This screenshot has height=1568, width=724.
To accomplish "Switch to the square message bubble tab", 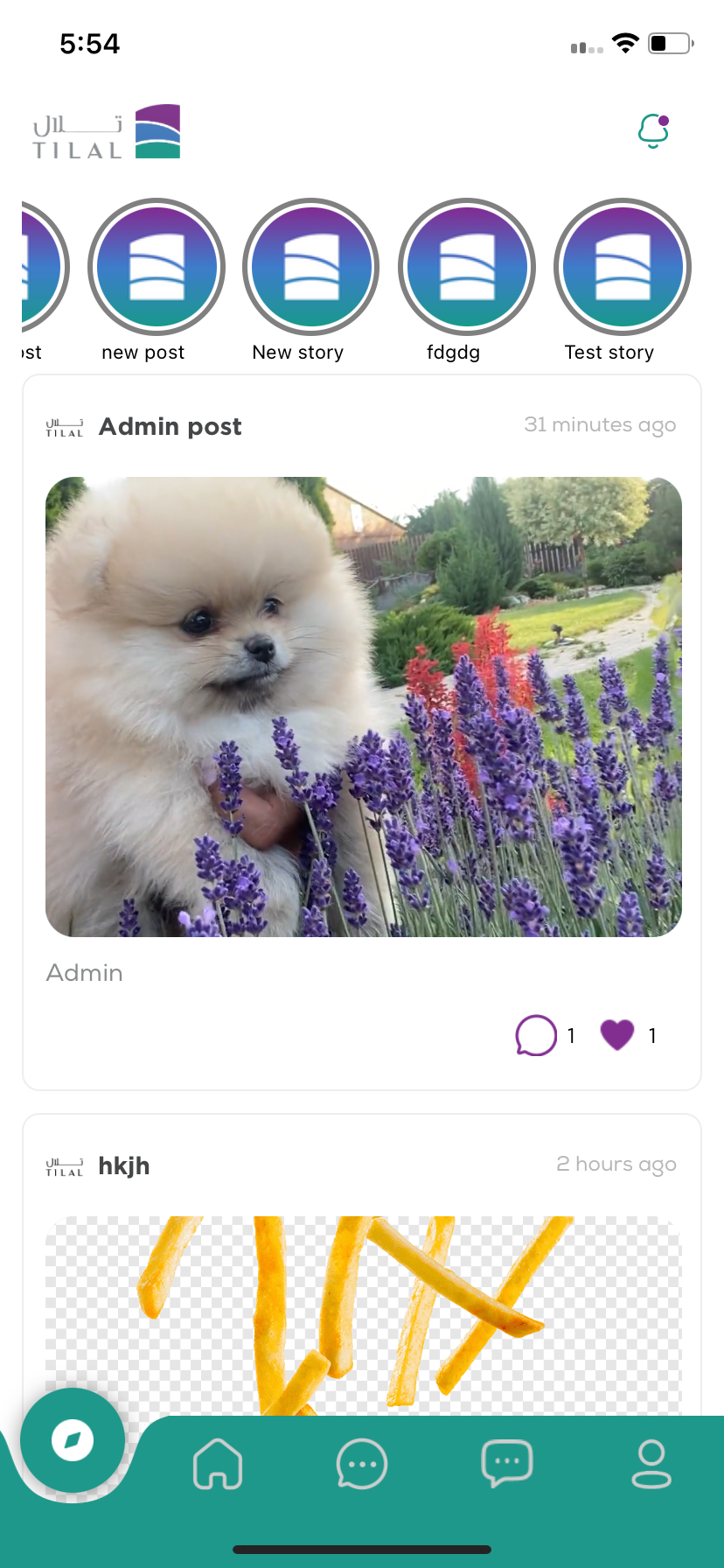I will coord(506,1463).
